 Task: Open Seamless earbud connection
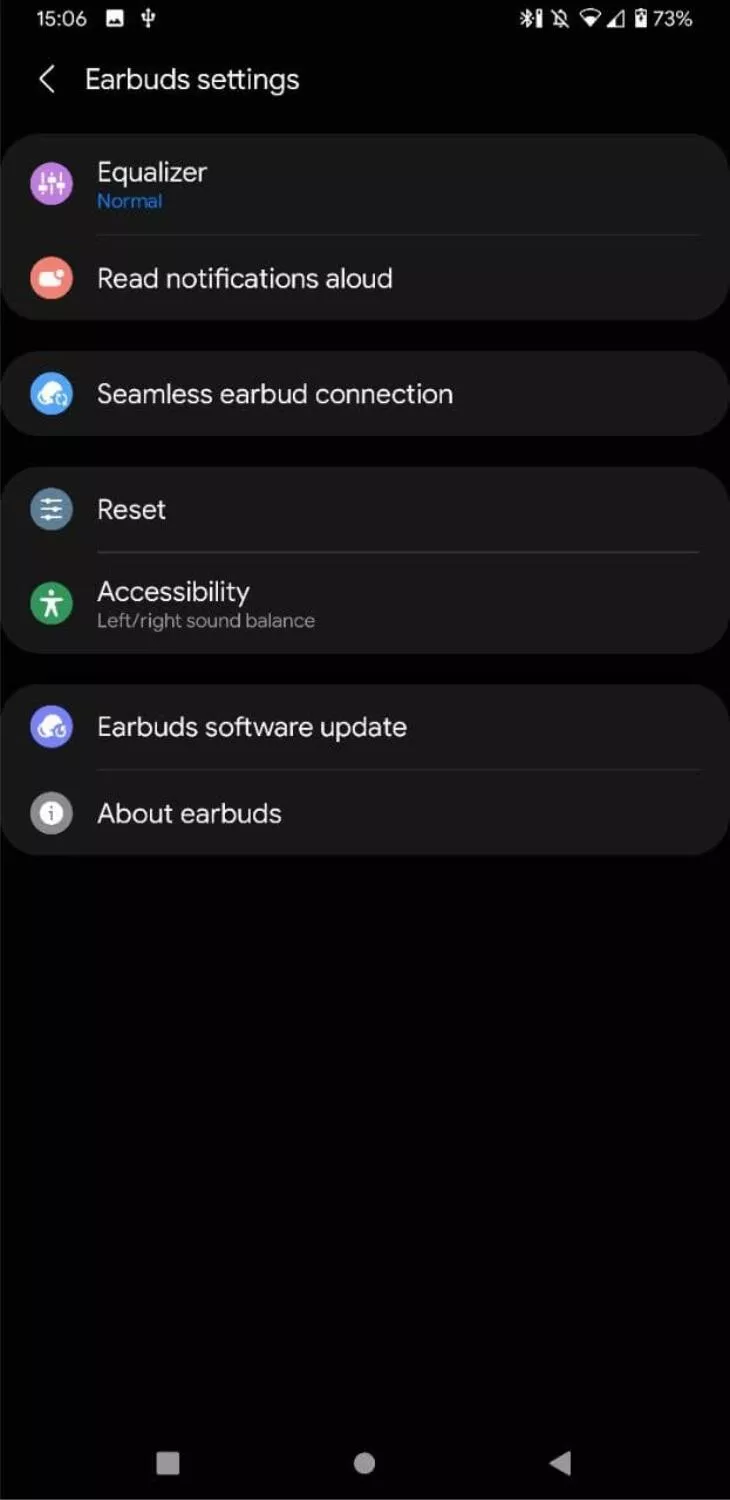(365, 394)
